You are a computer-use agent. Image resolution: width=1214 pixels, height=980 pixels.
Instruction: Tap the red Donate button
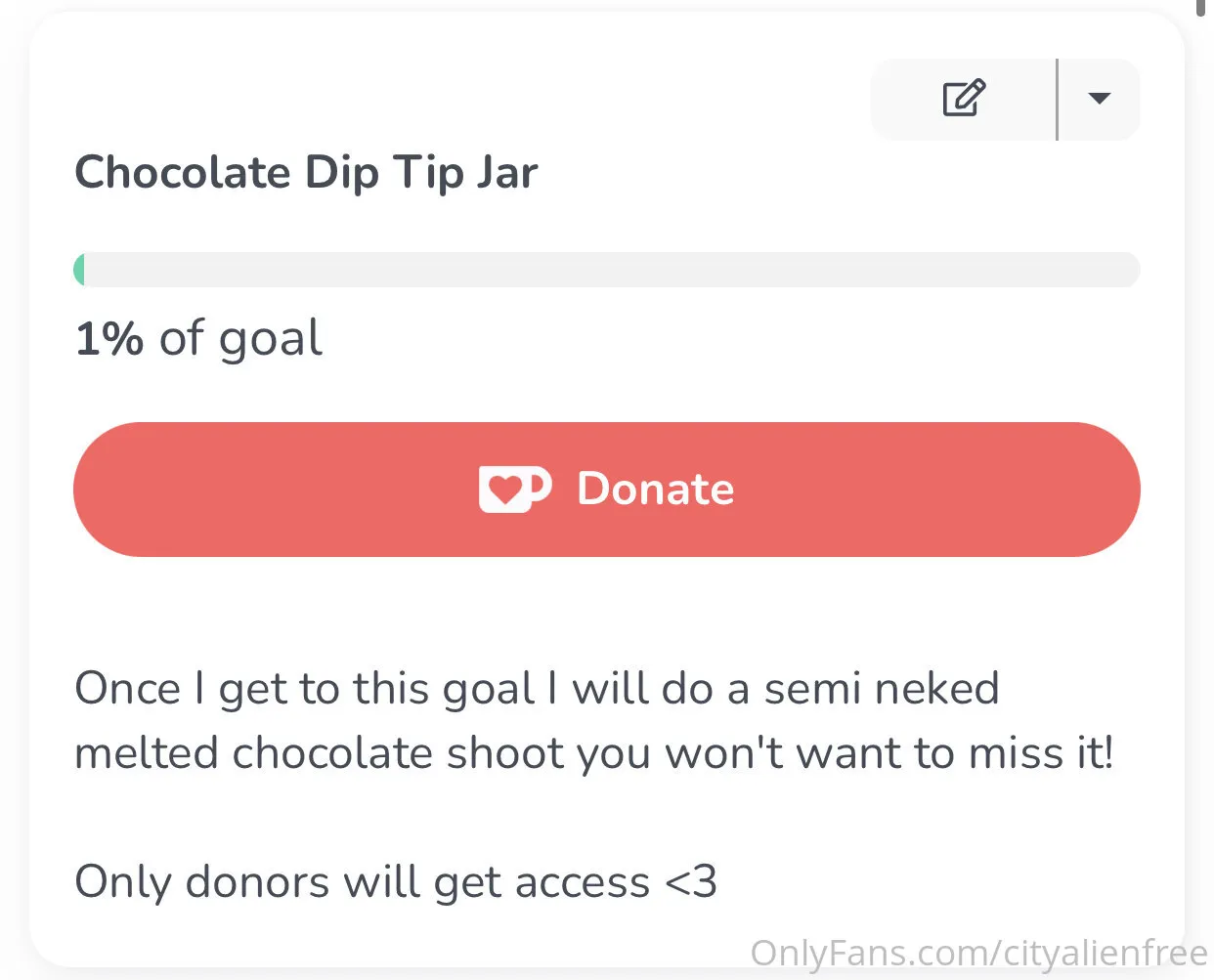606,489
